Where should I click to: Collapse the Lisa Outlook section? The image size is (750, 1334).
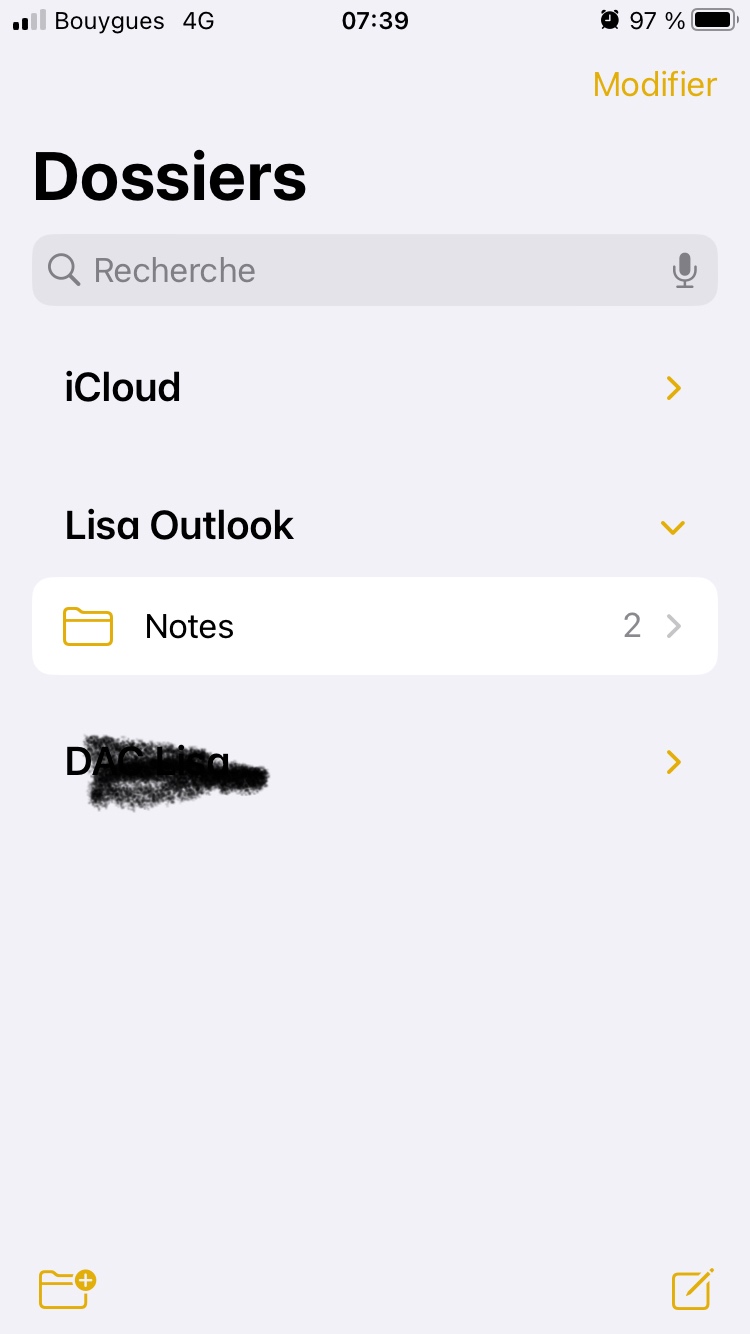coord(673,527)
